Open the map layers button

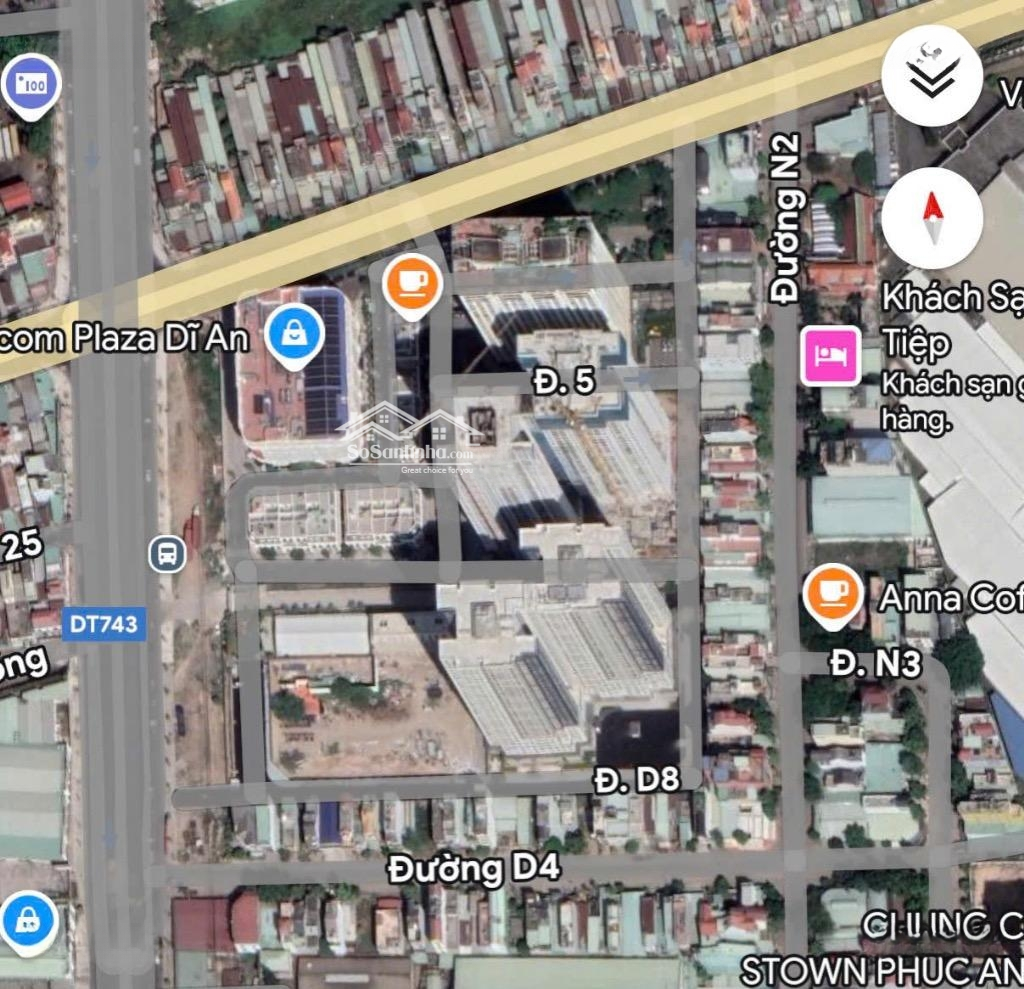[x=932, y=76]
